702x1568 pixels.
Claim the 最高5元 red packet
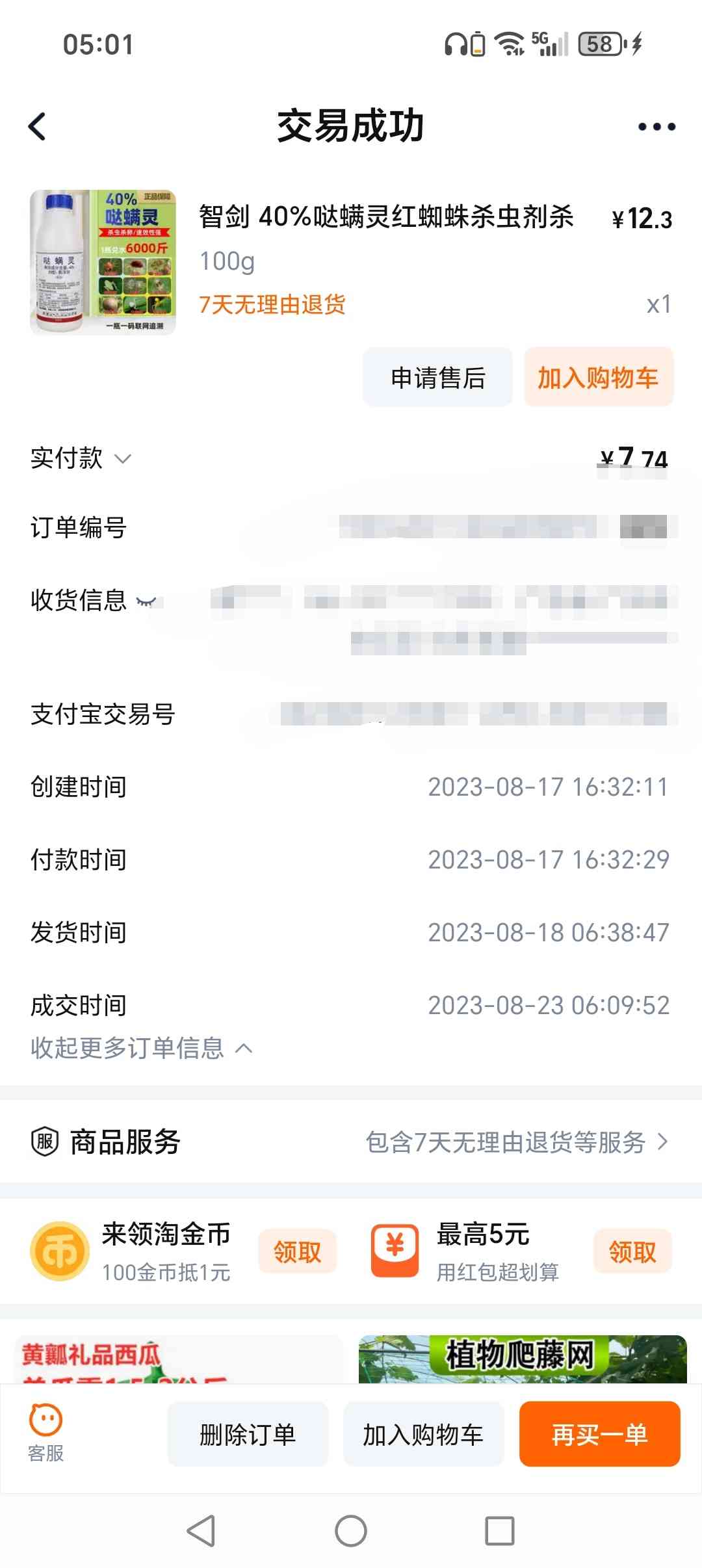pos(632,1251)
